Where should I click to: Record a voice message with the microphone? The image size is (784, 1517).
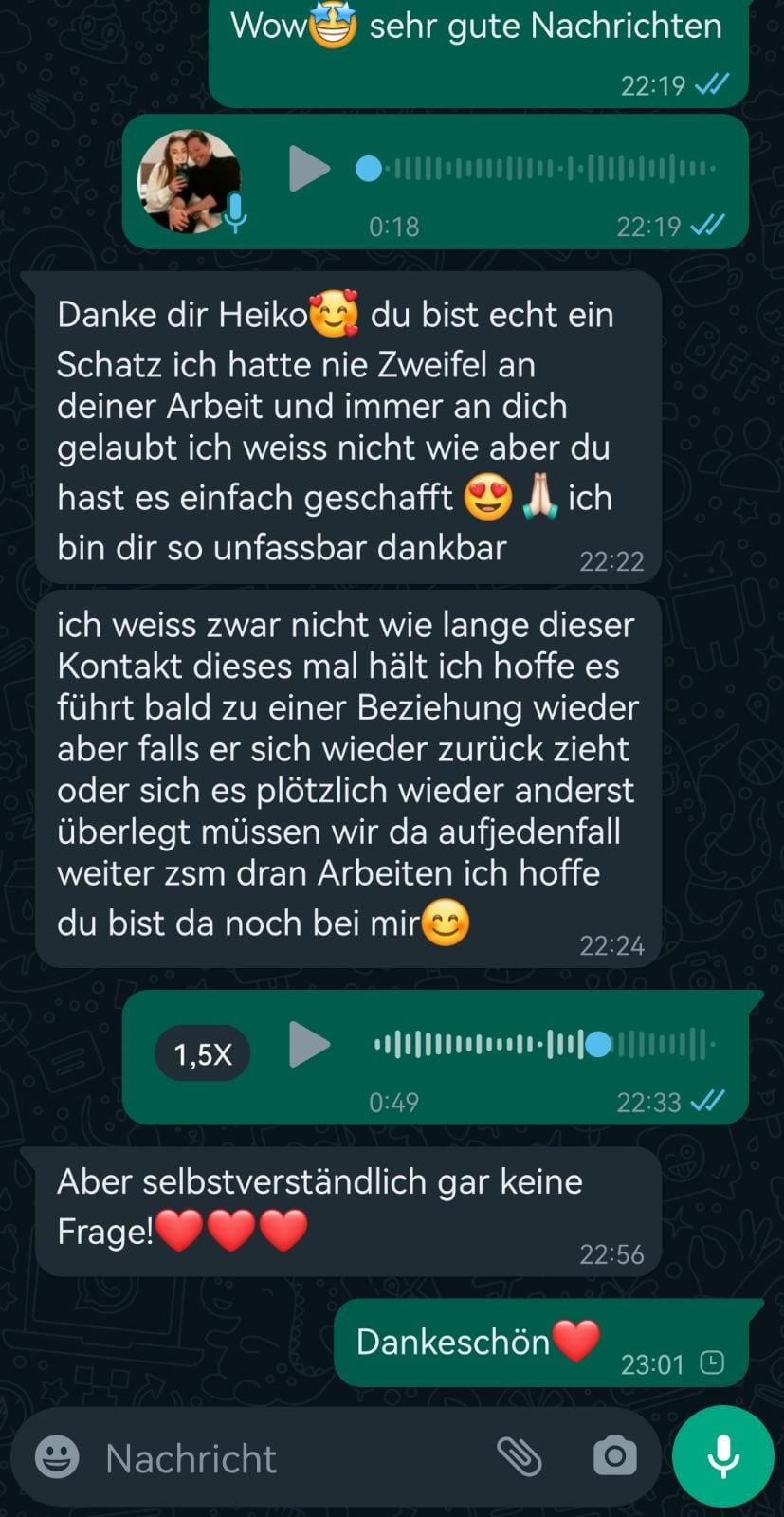(723, 1456)
